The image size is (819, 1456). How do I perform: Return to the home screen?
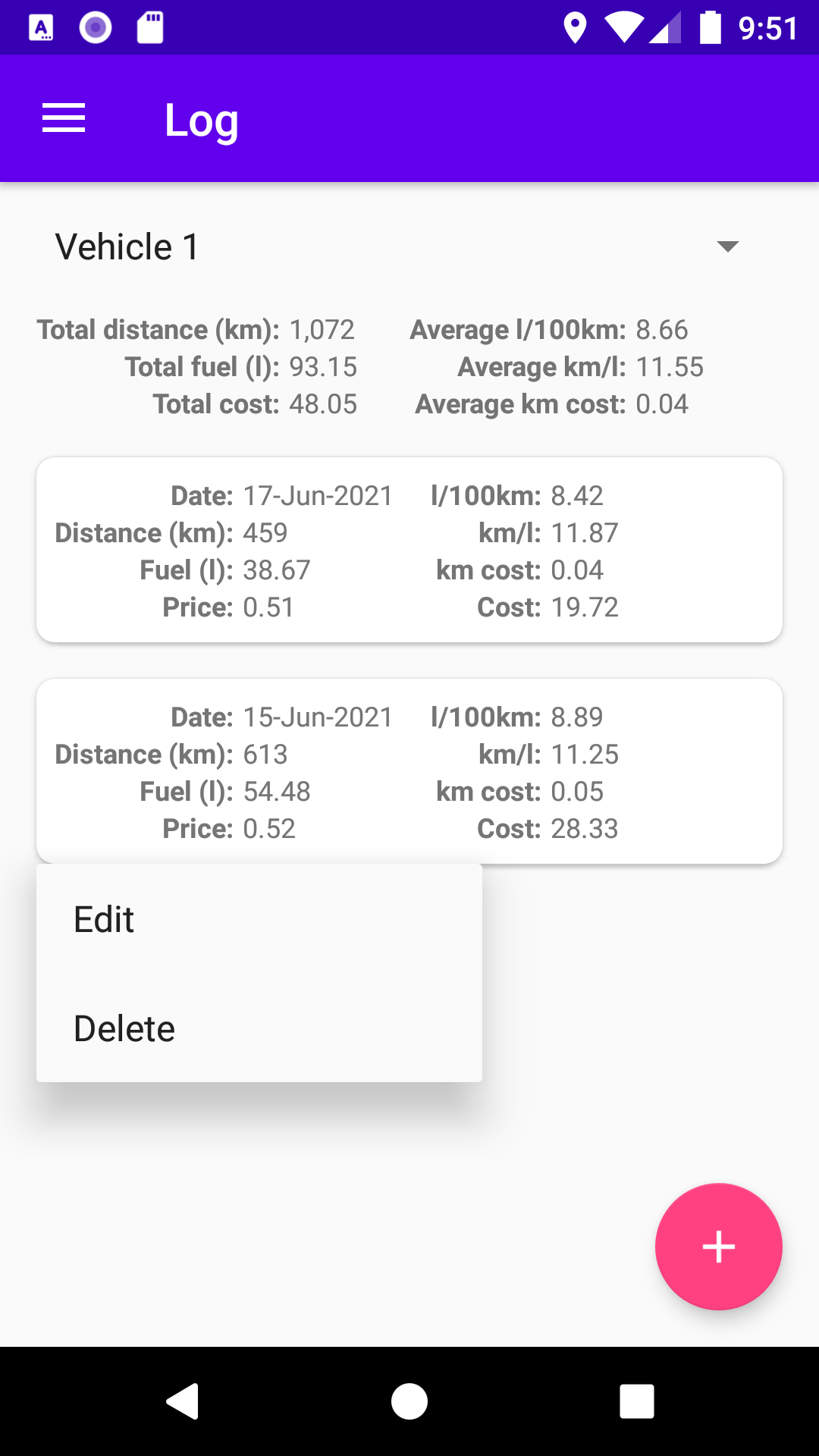tap(409, 1401)
